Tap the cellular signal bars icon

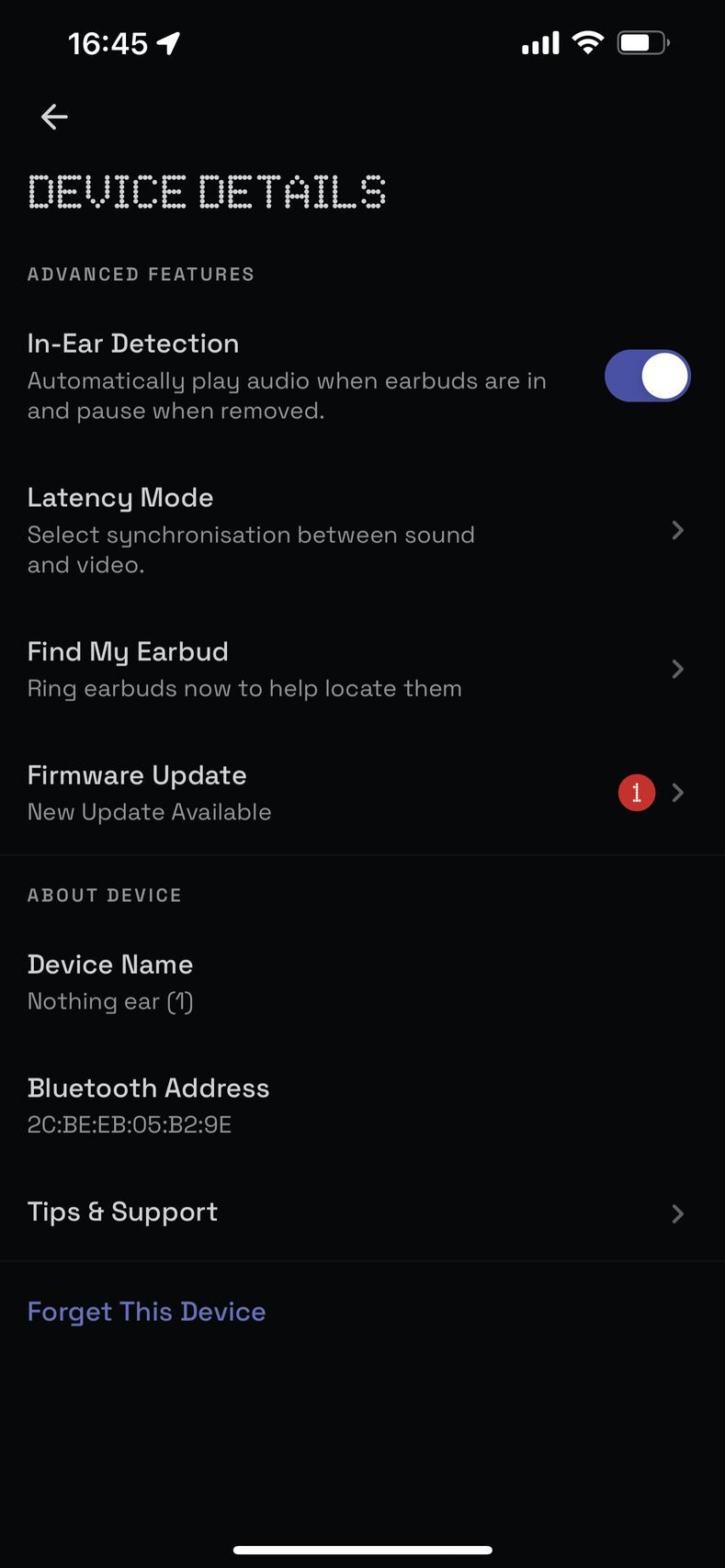pyautogui.click(x=540, y=42)
